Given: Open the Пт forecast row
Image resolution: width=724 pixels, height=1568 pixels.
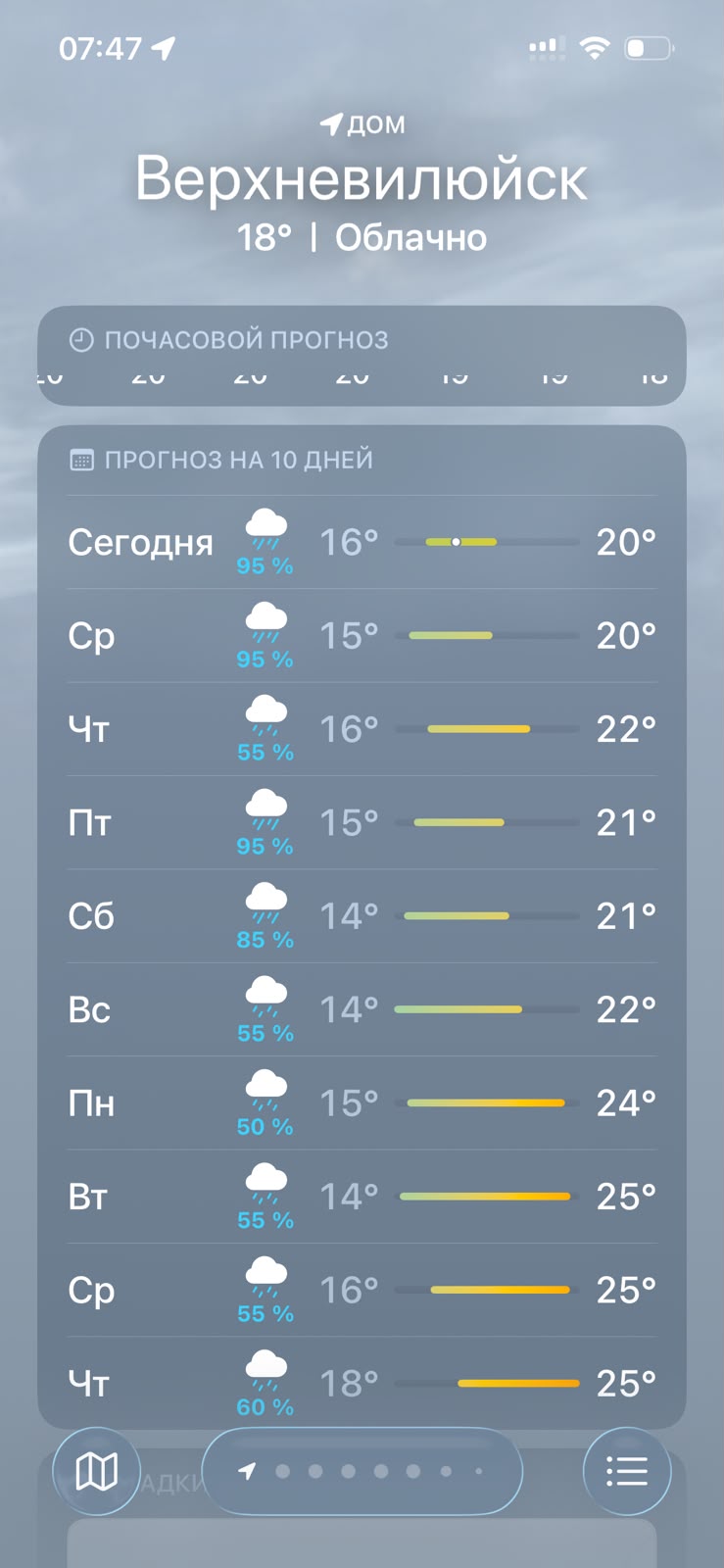Looking at the screenshot, I should (x=362, y=822).
